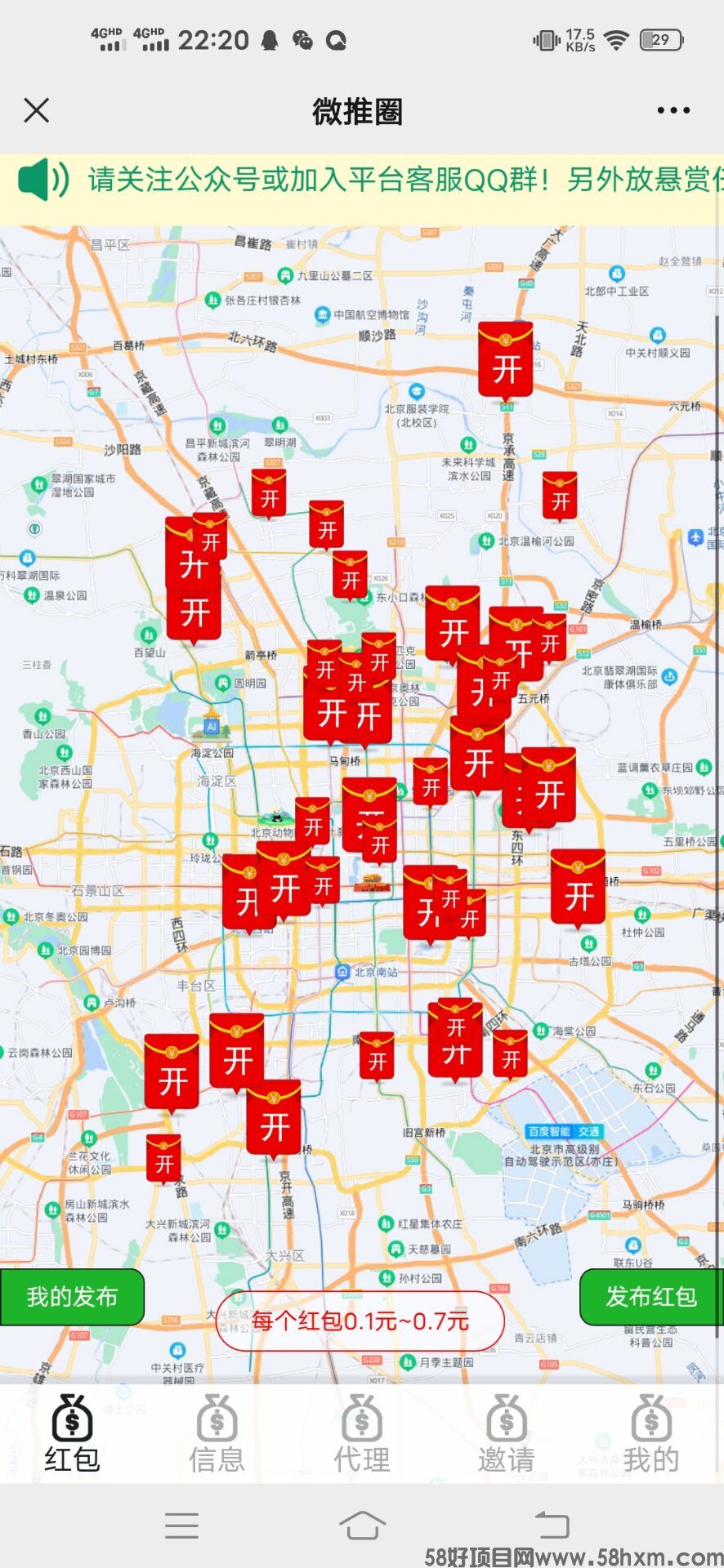
Task: Tap the 发布红包 button
Action: coord(651,1296)
